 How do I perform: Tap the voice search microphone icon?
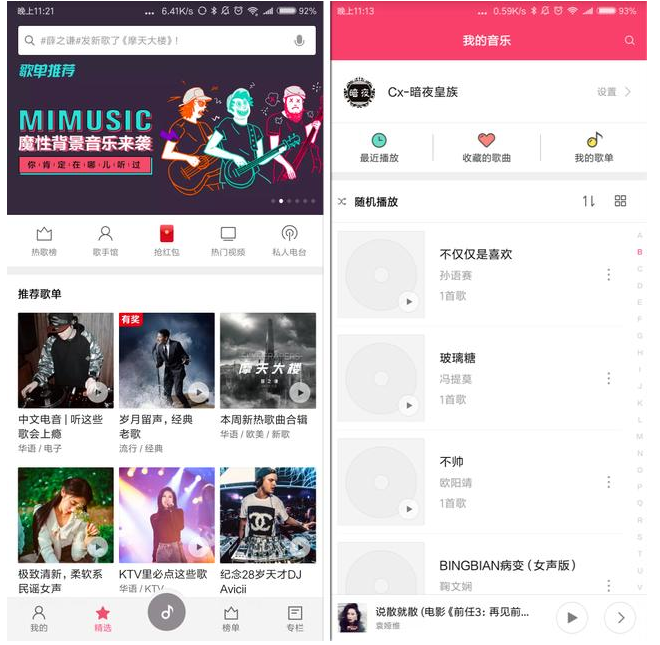click(x=299, y=40)
